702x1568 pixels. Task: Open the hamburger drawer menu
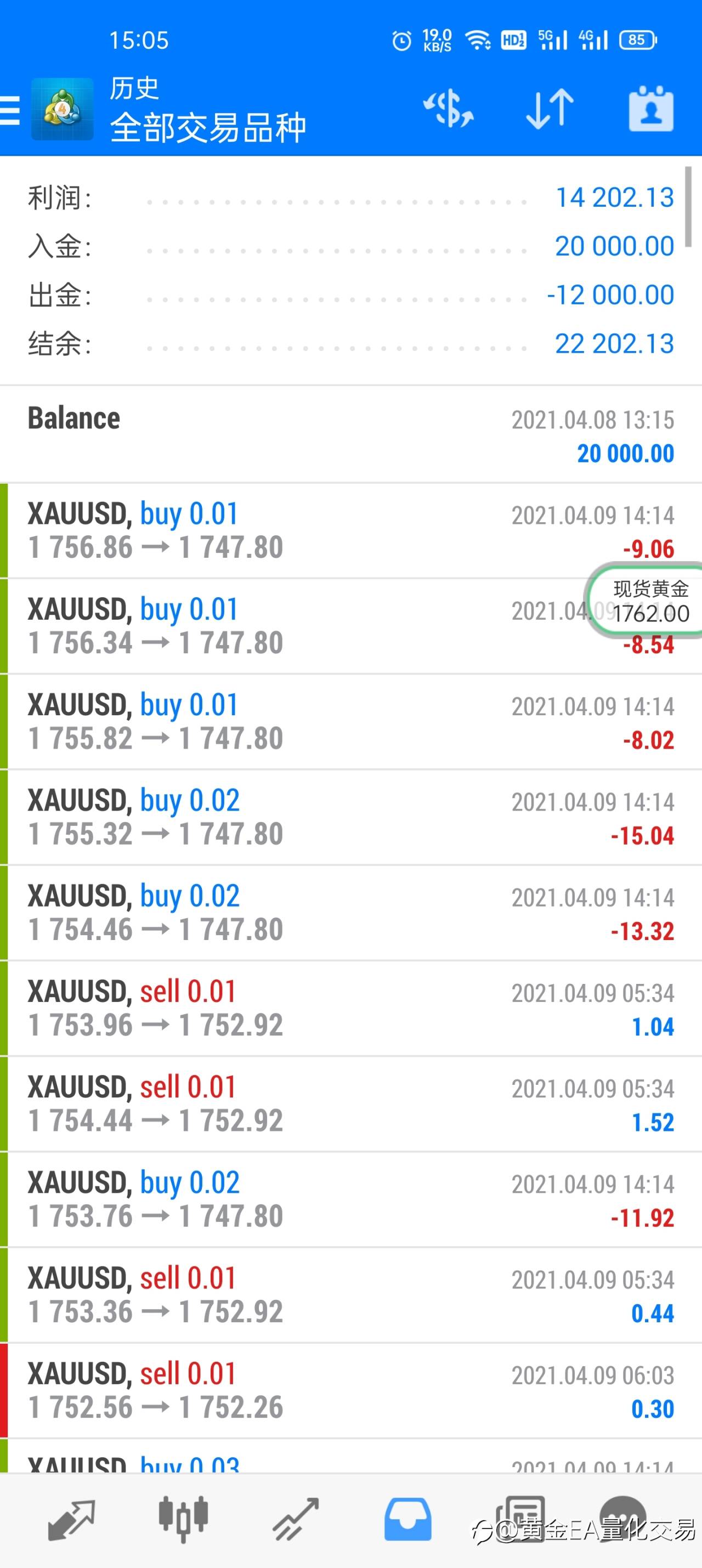[x=10, y=110]
